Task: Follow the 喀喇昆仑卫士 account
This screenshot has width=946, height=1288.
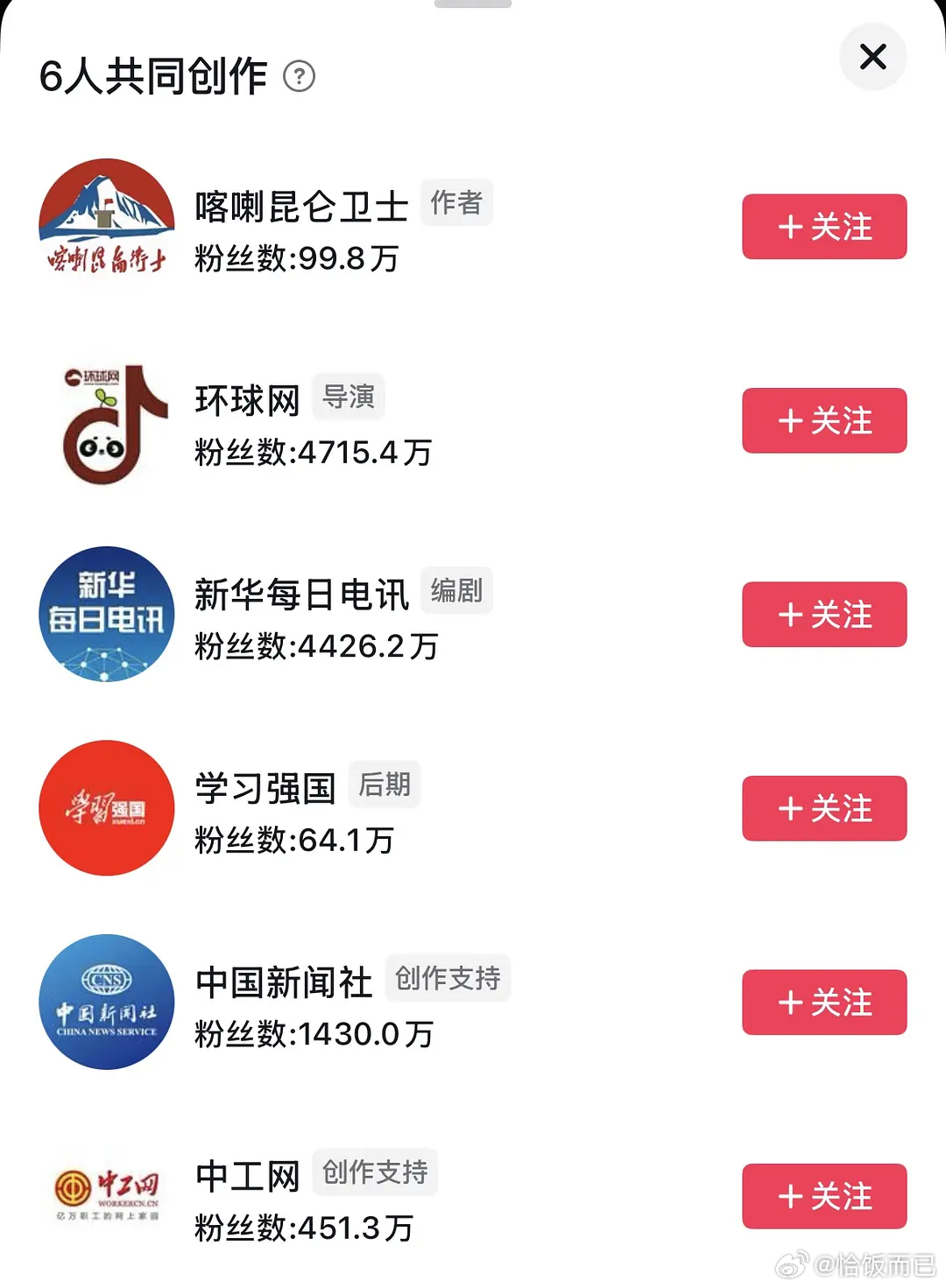Action: tap(823, 228)
